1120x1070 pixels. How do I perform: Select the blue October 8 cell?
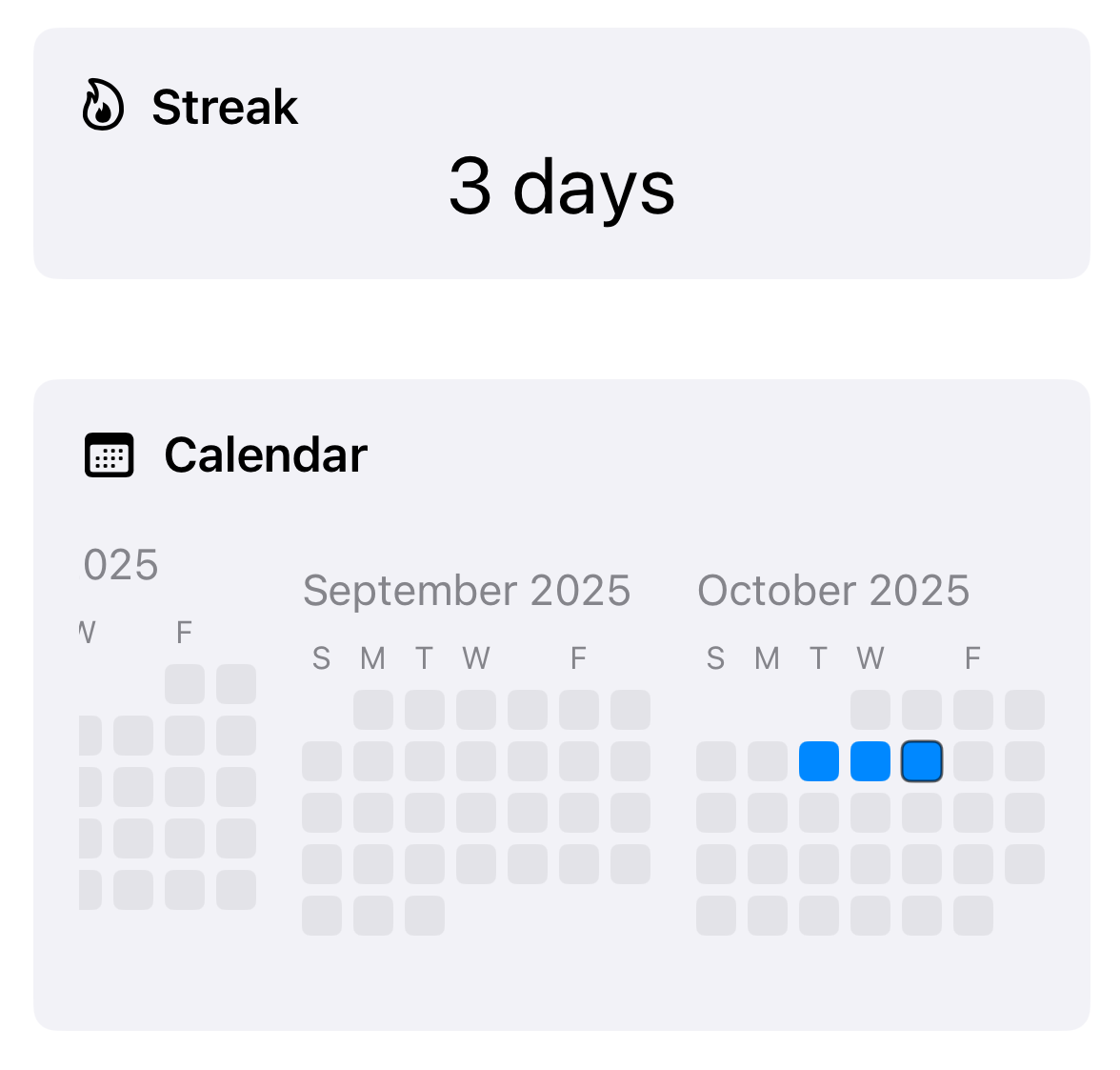pos(870,761)
